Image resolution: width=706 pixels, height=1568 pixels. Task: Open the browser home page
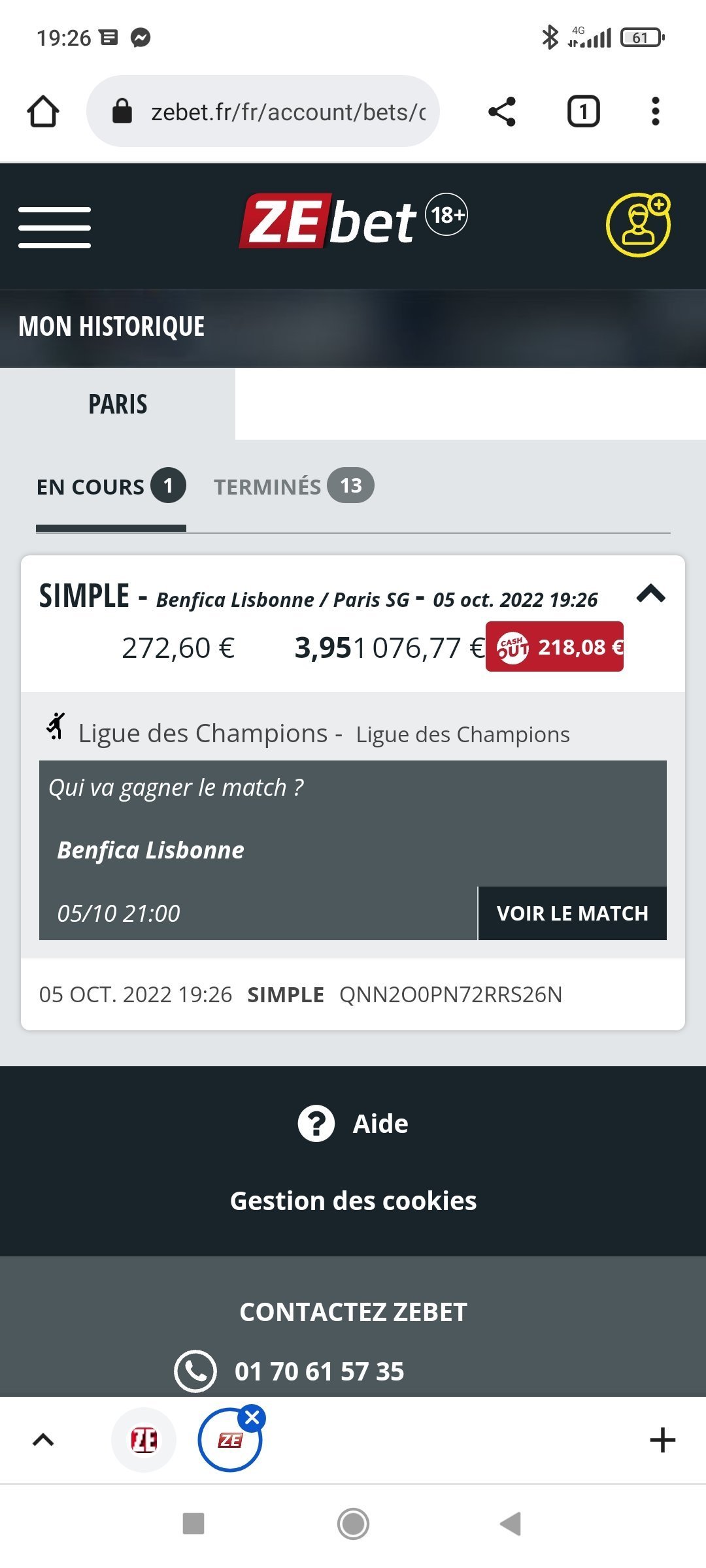coord(43,111)
